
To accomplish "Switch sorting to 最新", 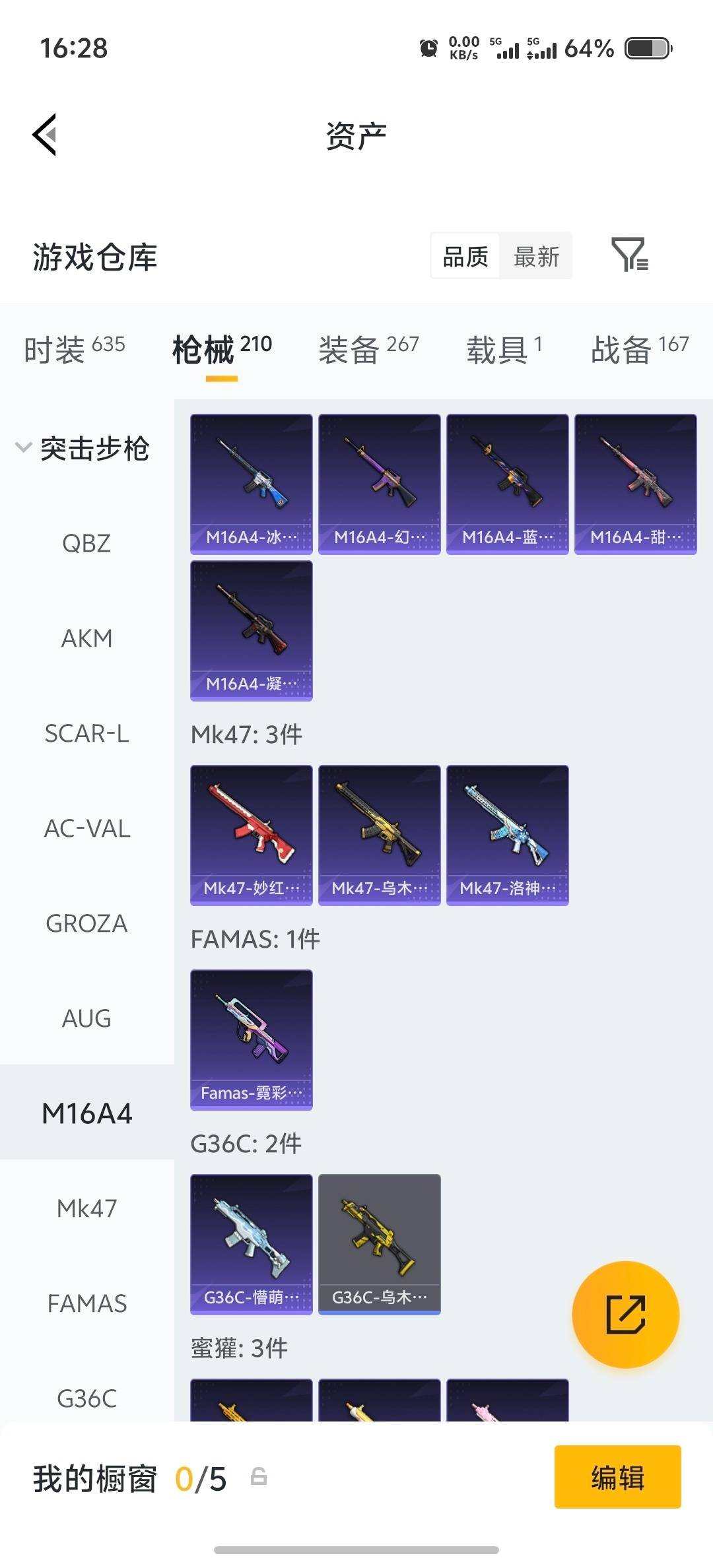I will click(x=537, y=256).
